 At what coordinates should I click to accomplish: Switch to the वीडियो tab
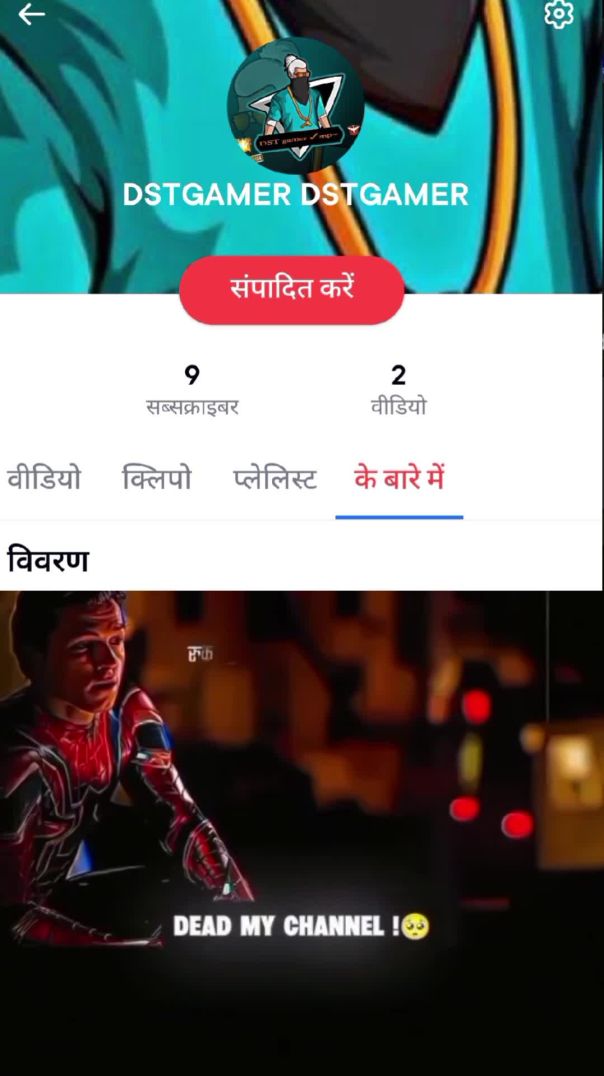(44, 479)
